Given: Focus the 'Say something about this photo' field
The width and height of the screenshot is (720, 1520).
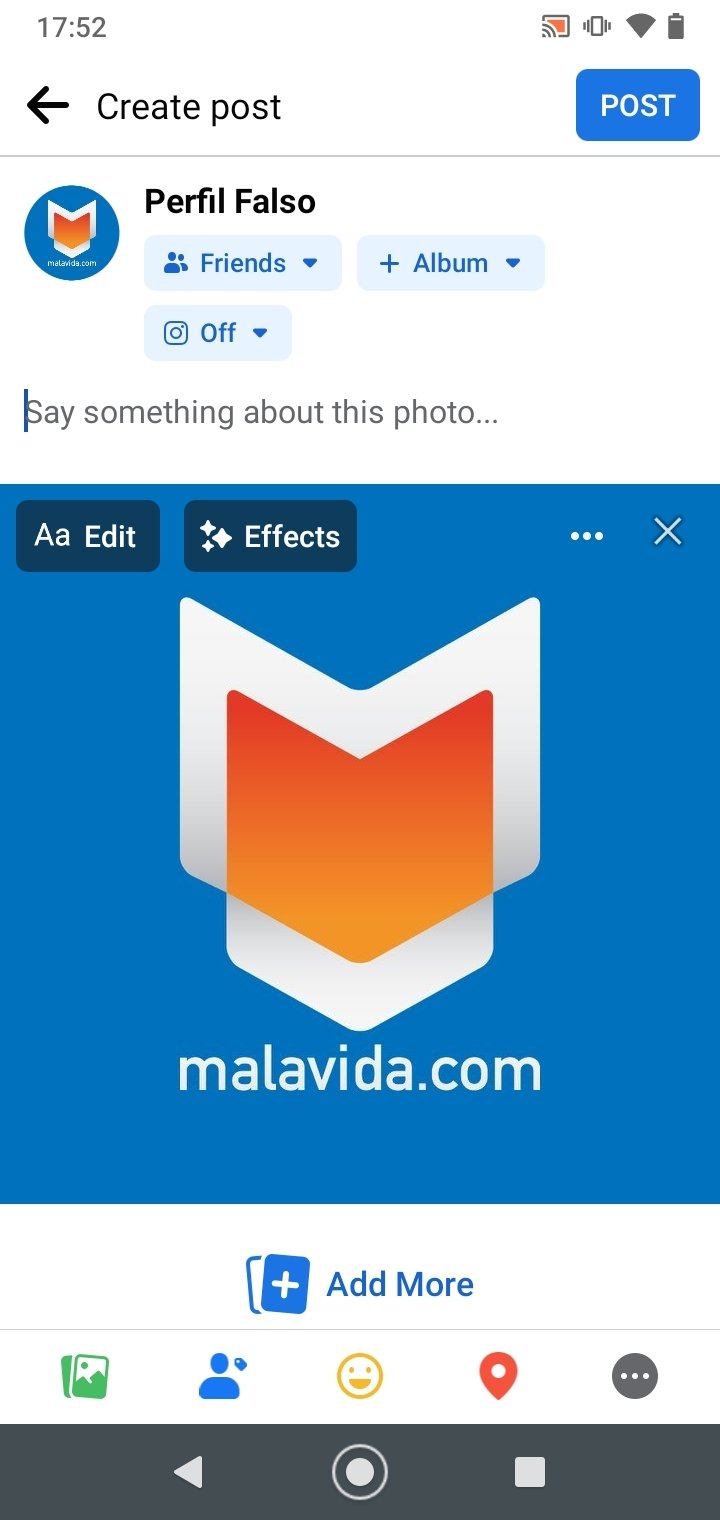Looking at the screenshot, I should click(x=360, y=412).
